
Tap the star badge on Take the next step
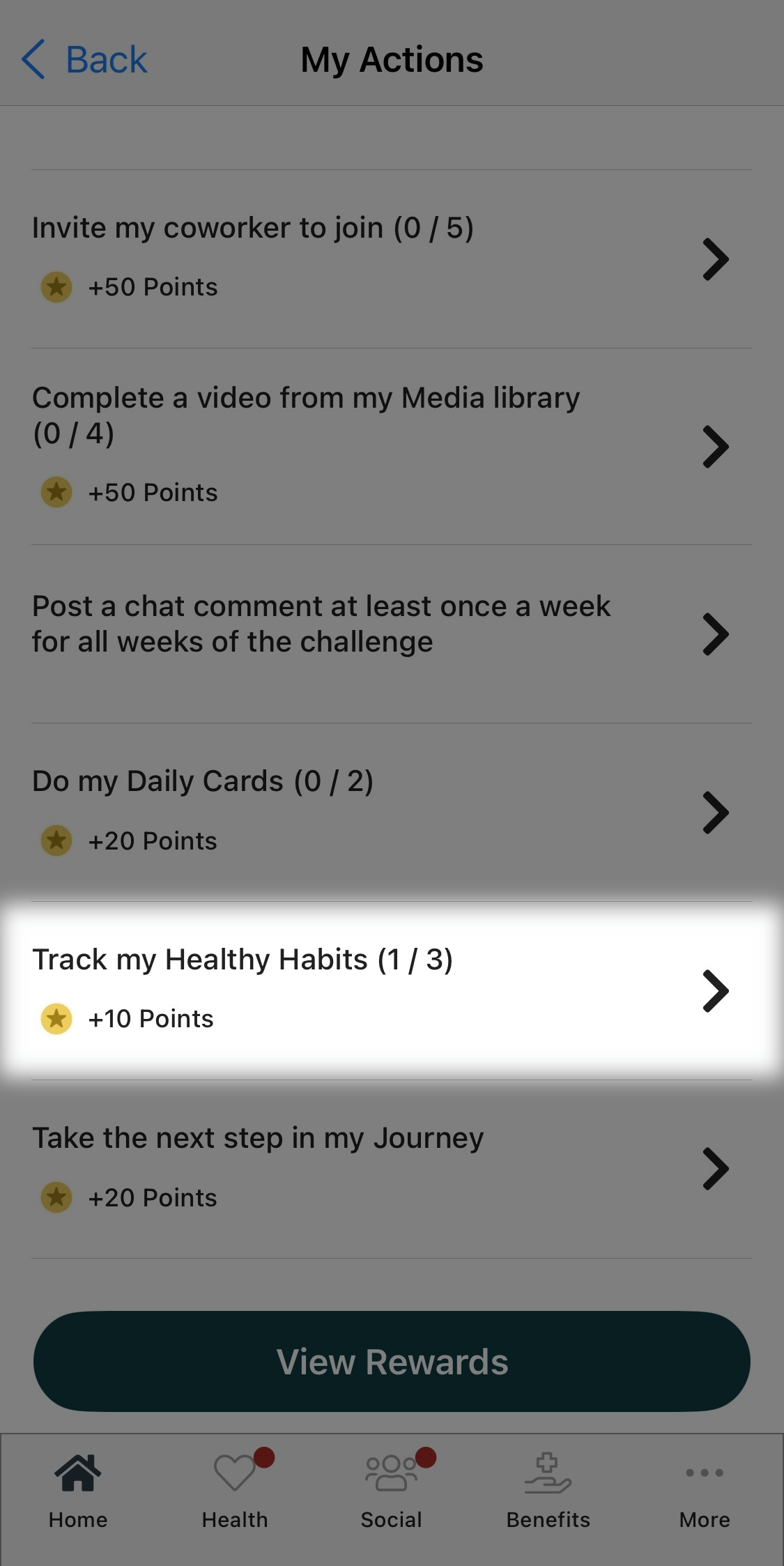click(56, 1197)
